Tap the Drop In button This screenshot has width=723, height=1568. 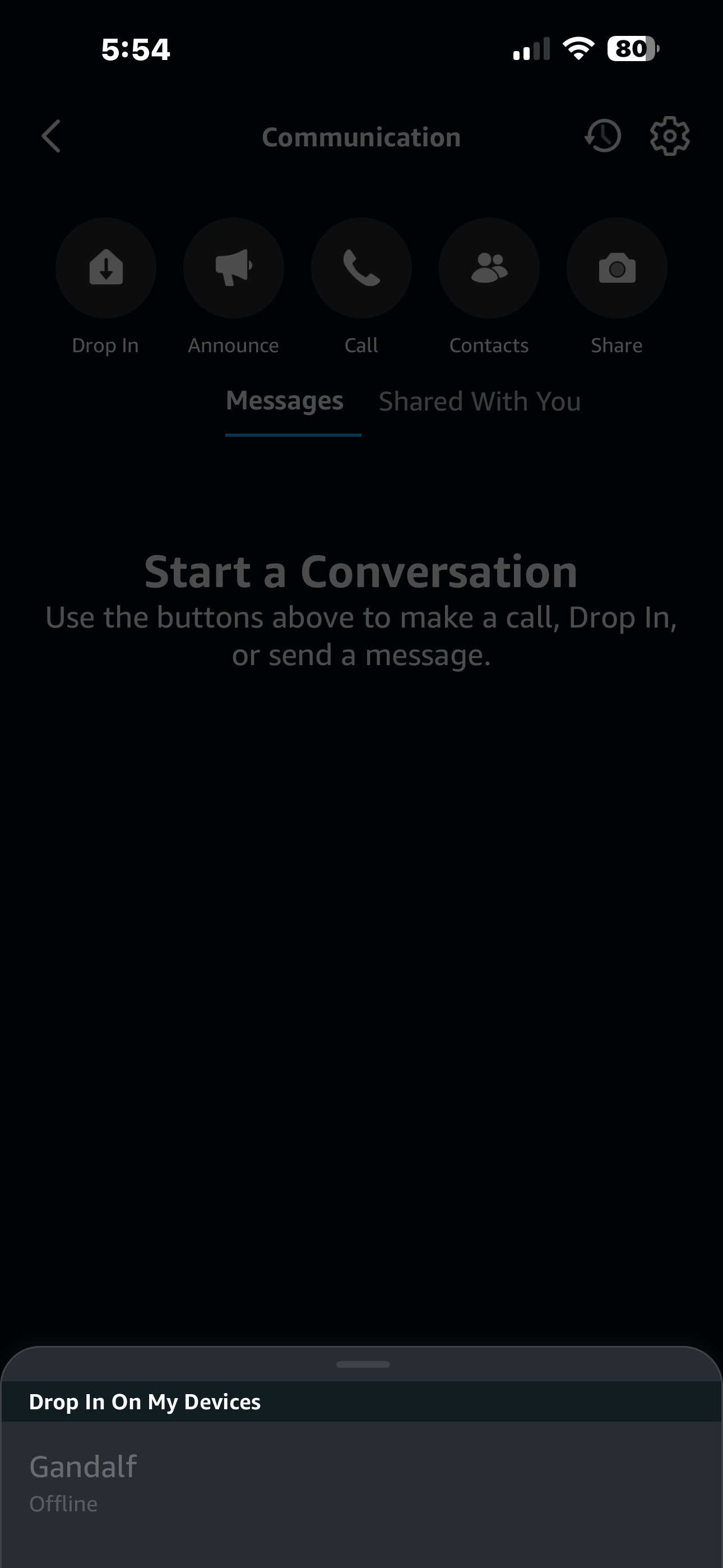click(106, 269)
